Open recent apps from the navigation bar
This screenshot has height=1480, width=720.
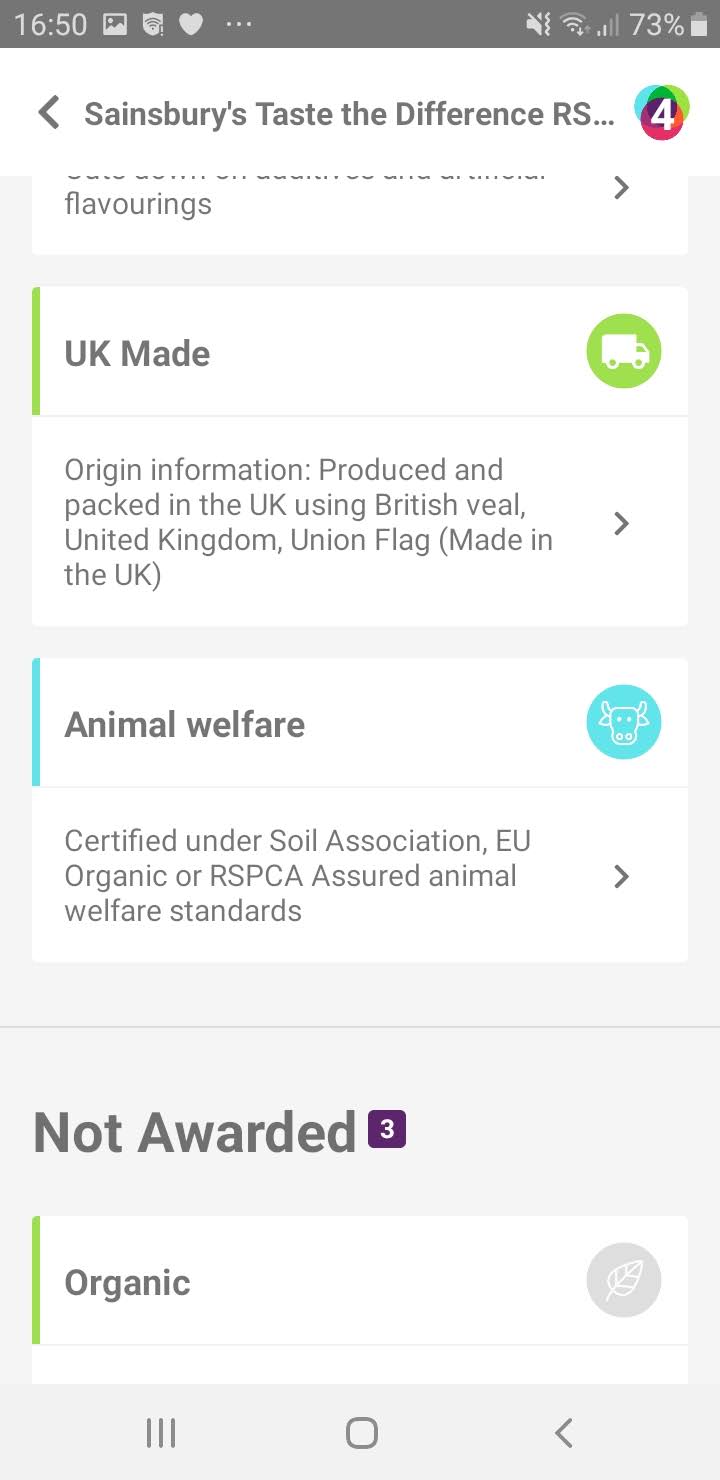click(160, 1433)
